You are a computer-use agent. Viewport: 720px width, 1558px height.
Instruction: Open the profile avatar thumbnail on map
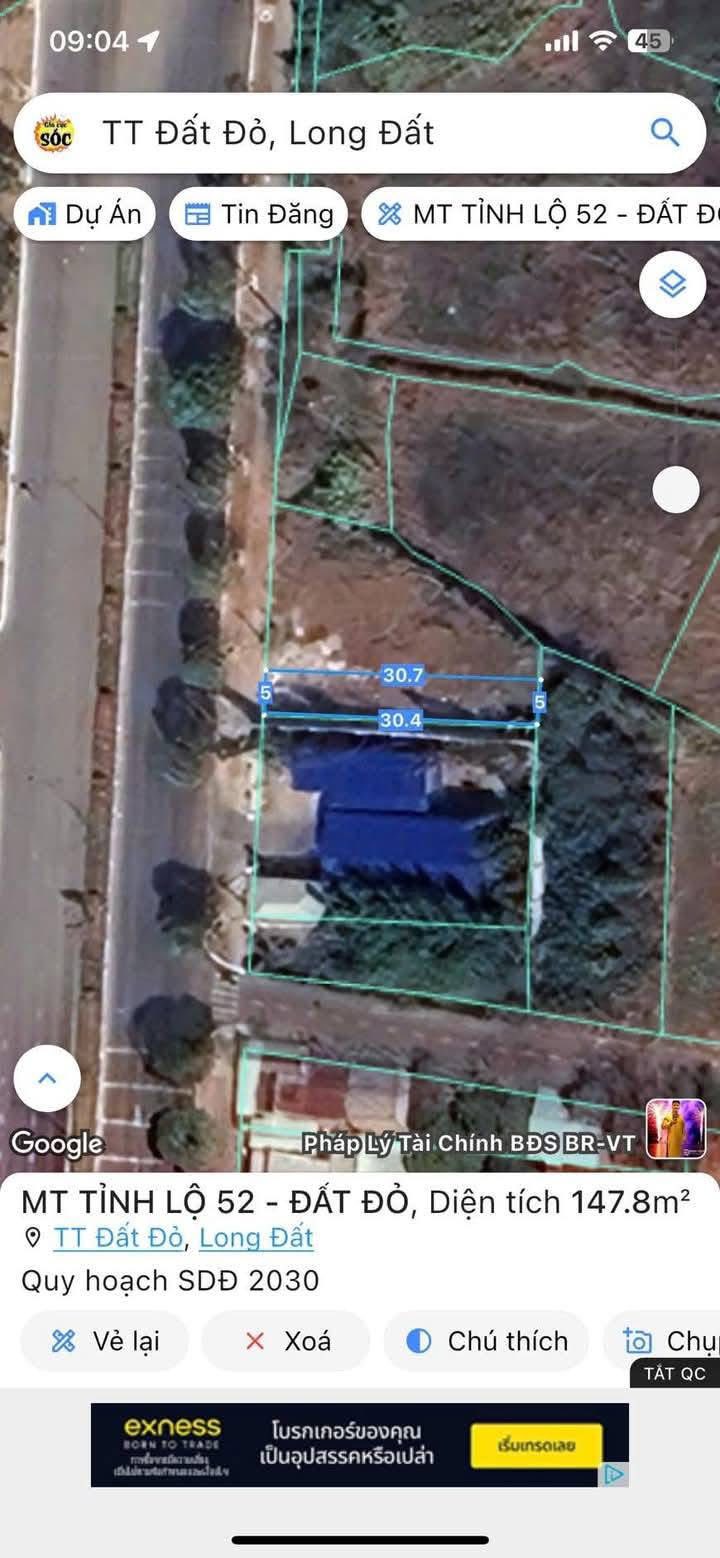pos(676,1128)
